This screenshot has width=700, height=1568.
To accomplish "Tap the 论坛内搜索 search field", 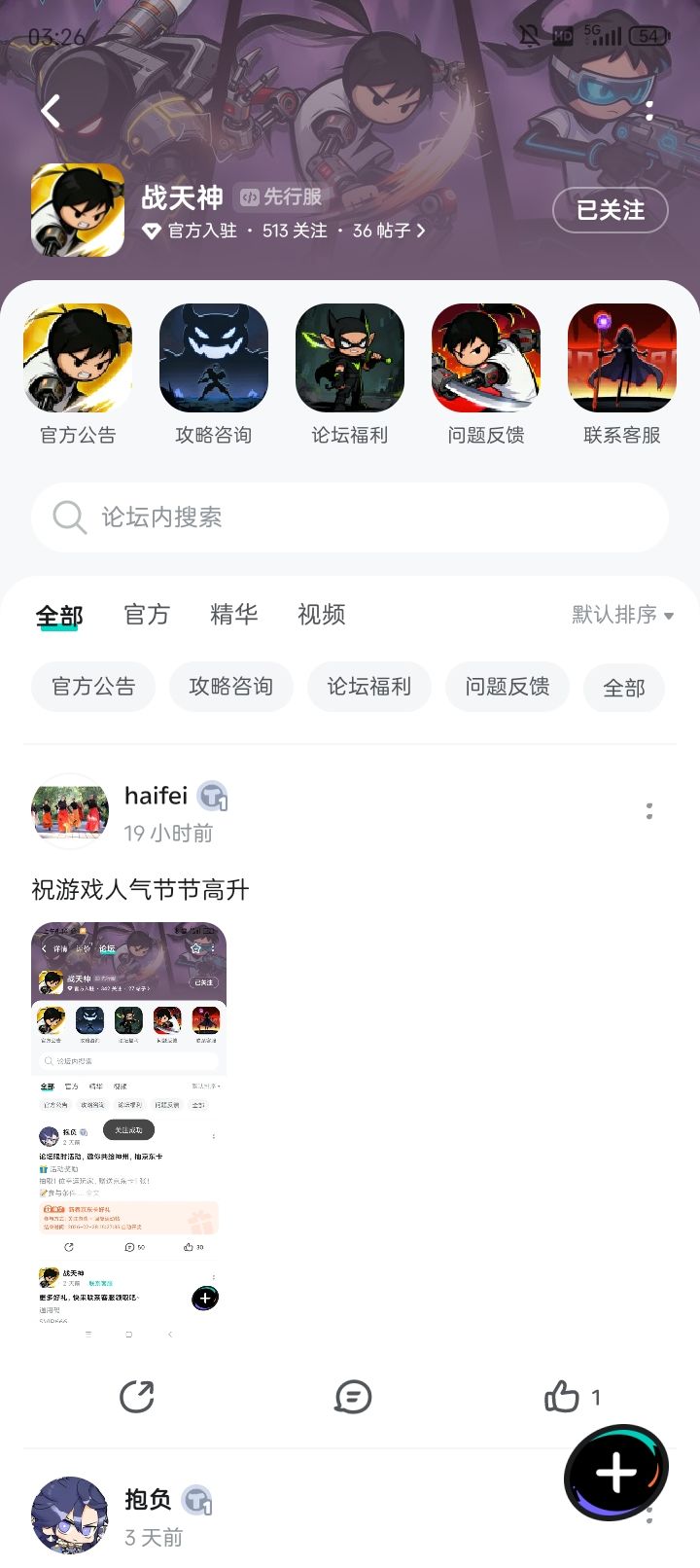I will click(x=350, y=517).
